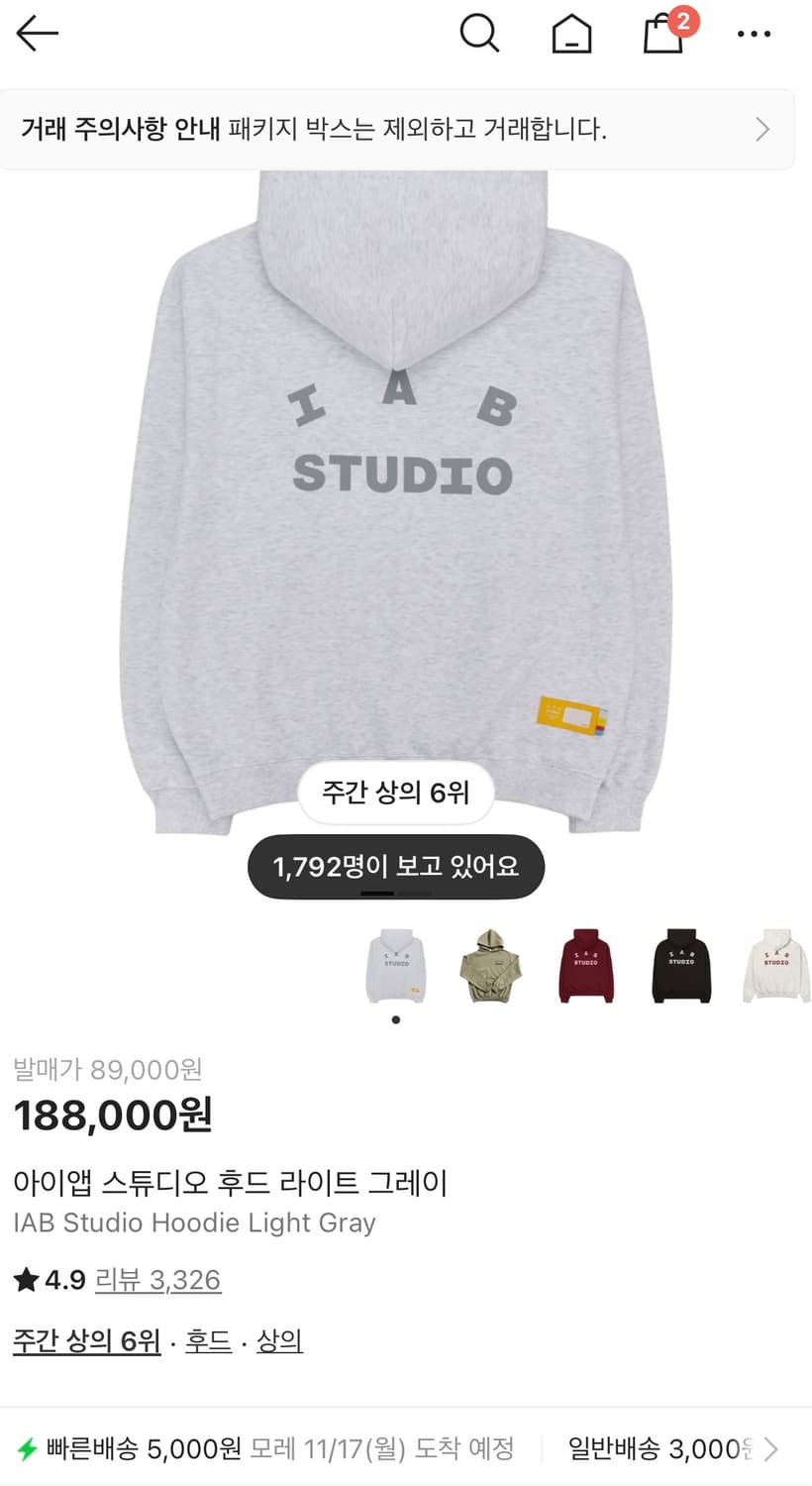This screenshot has width=812, height=1486.
Task: Select the light gray hoodie thumbnail
Action: [395, 965]
